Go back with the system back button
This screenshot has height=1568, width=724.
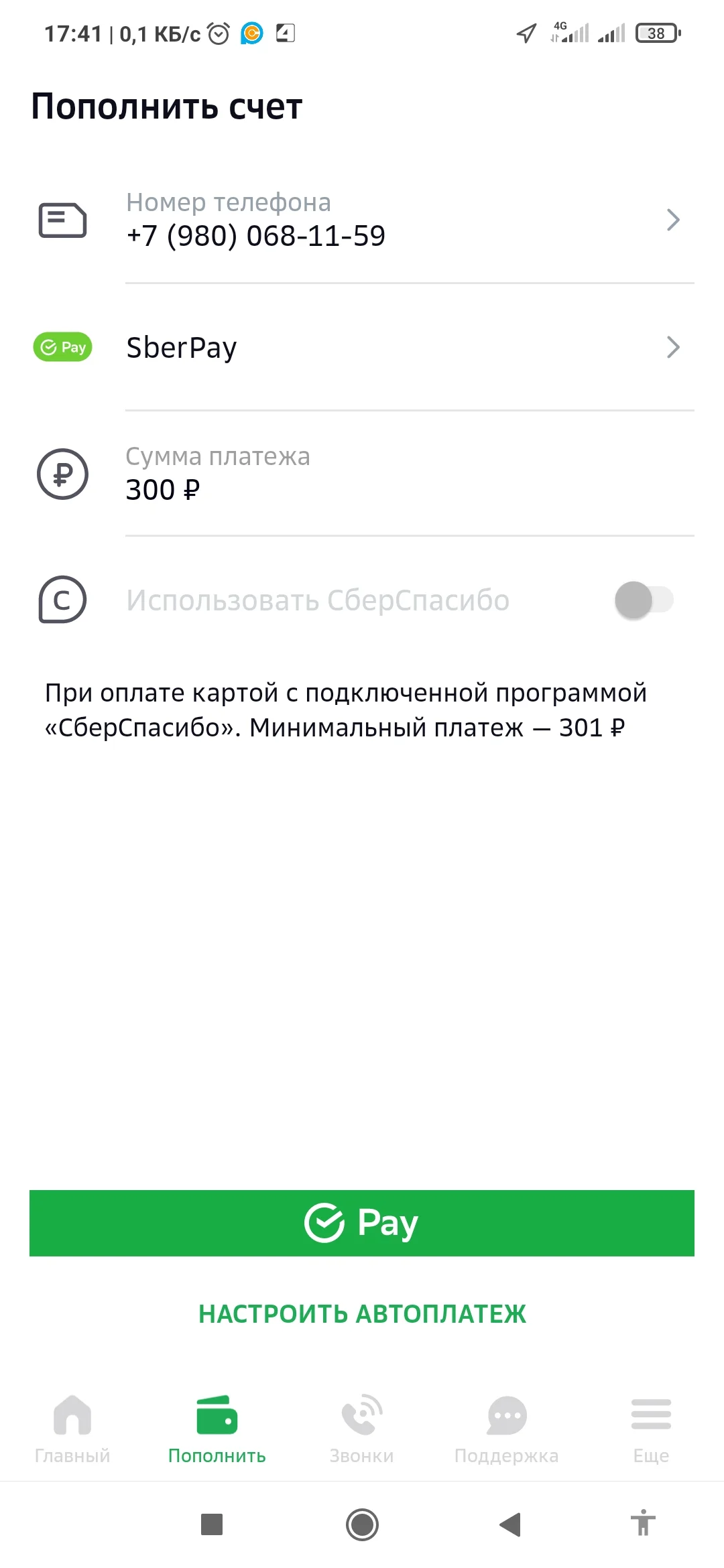510,1524
